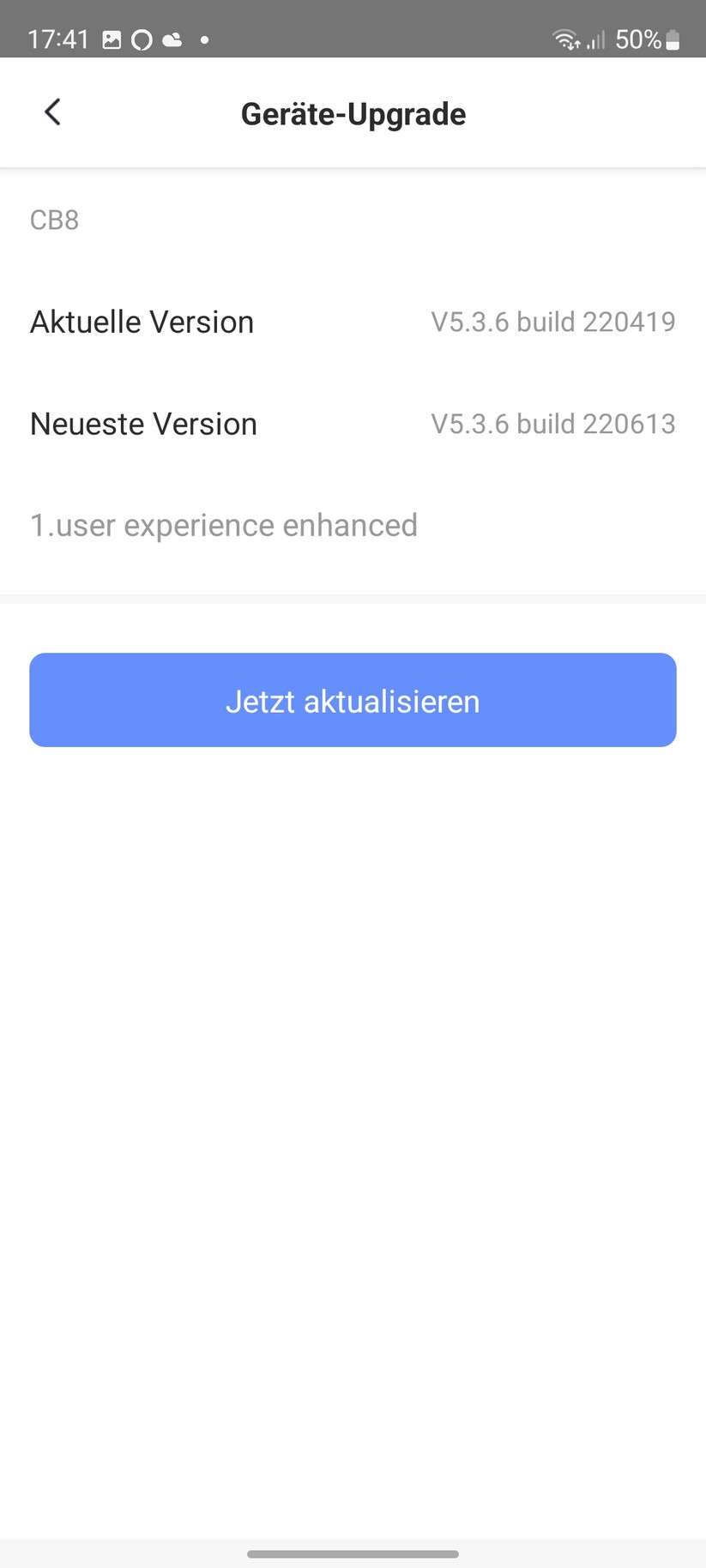
Task: Tap the Aktuelle Version row
Action: click(142, 321)
